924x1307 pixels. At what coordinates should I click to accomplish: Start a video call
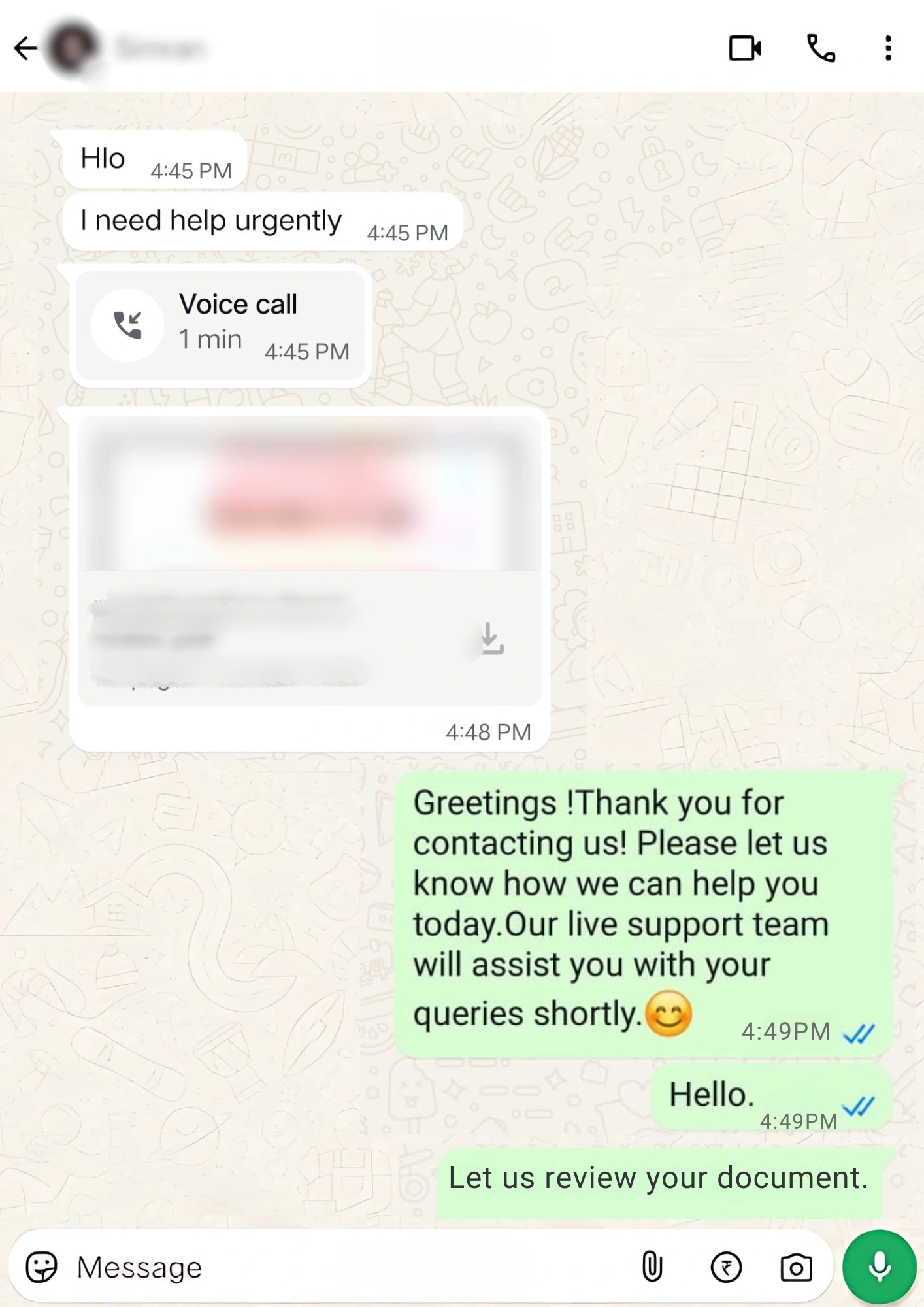745,48
